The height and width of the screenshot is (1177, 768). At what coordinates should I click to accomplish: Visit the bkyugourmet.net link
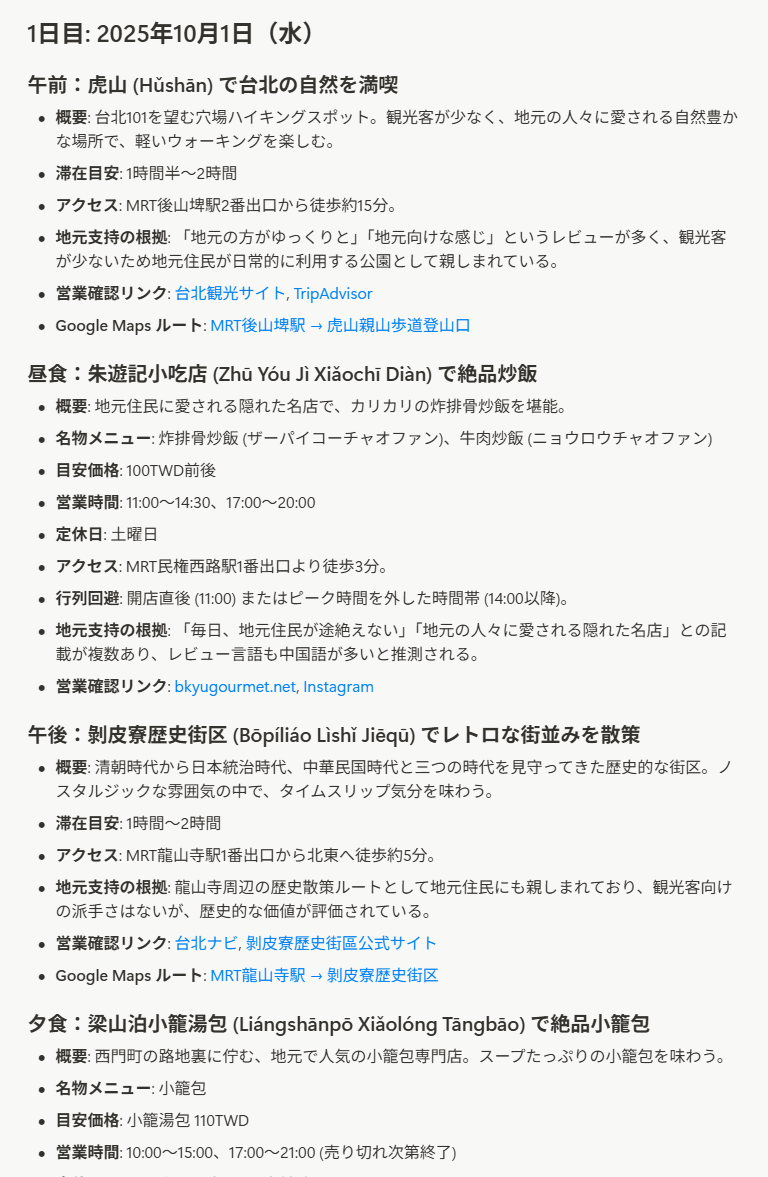pos(235,687)
